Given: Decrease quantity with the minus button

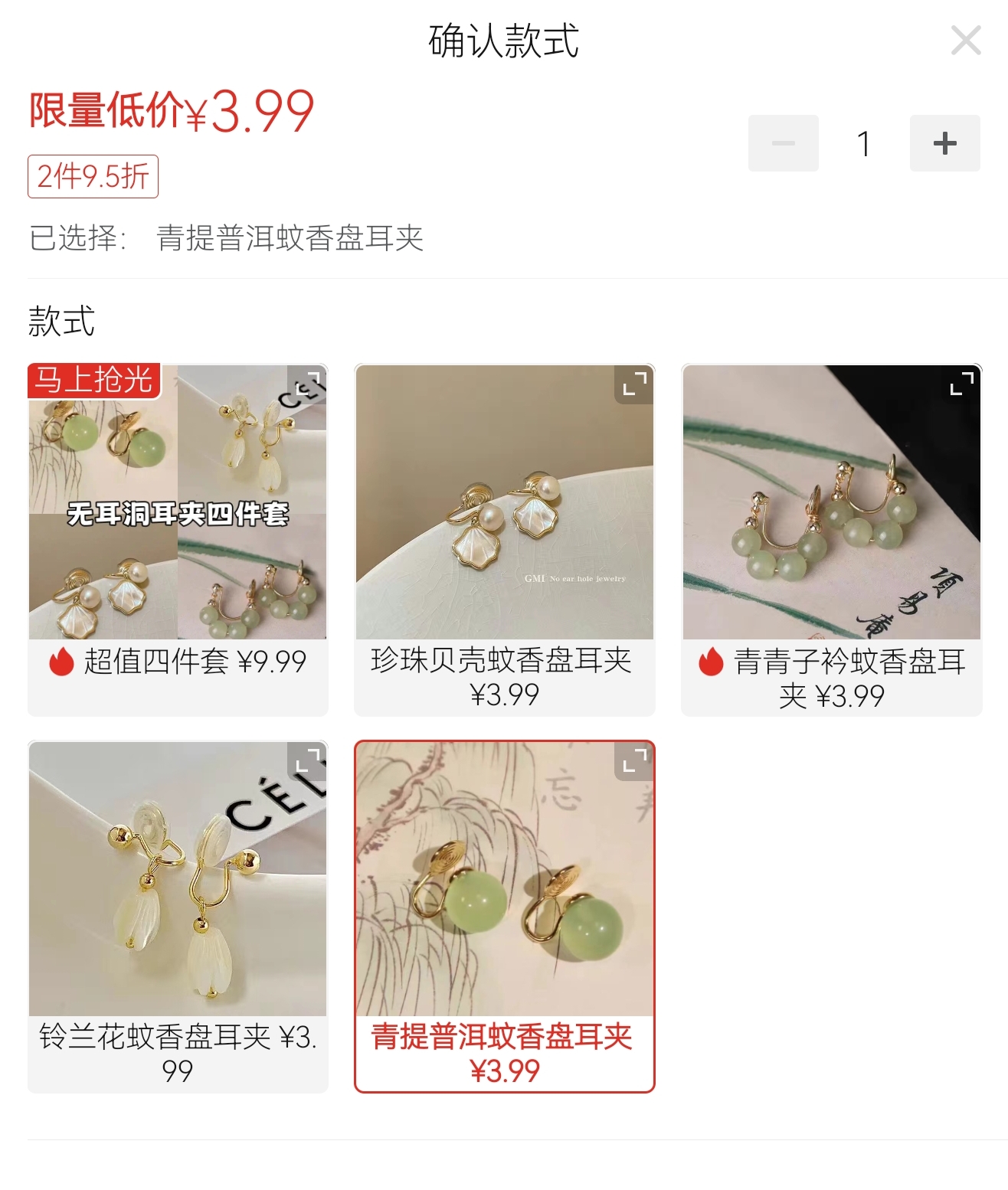Looking at the screenshot, I should (783, 143).
